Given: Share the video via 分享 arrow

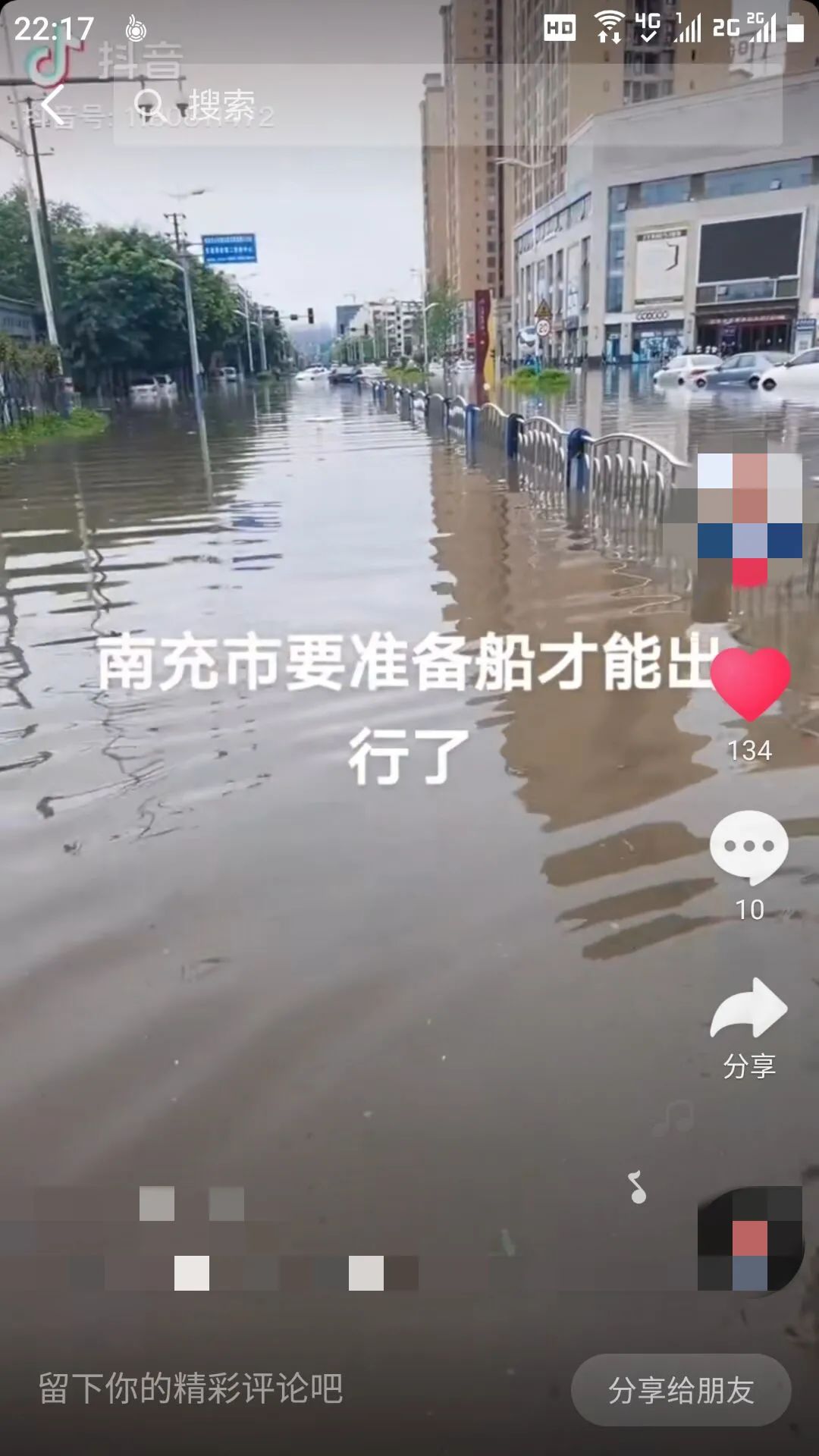Looking at the screenshot, I should click(749, 1008).
